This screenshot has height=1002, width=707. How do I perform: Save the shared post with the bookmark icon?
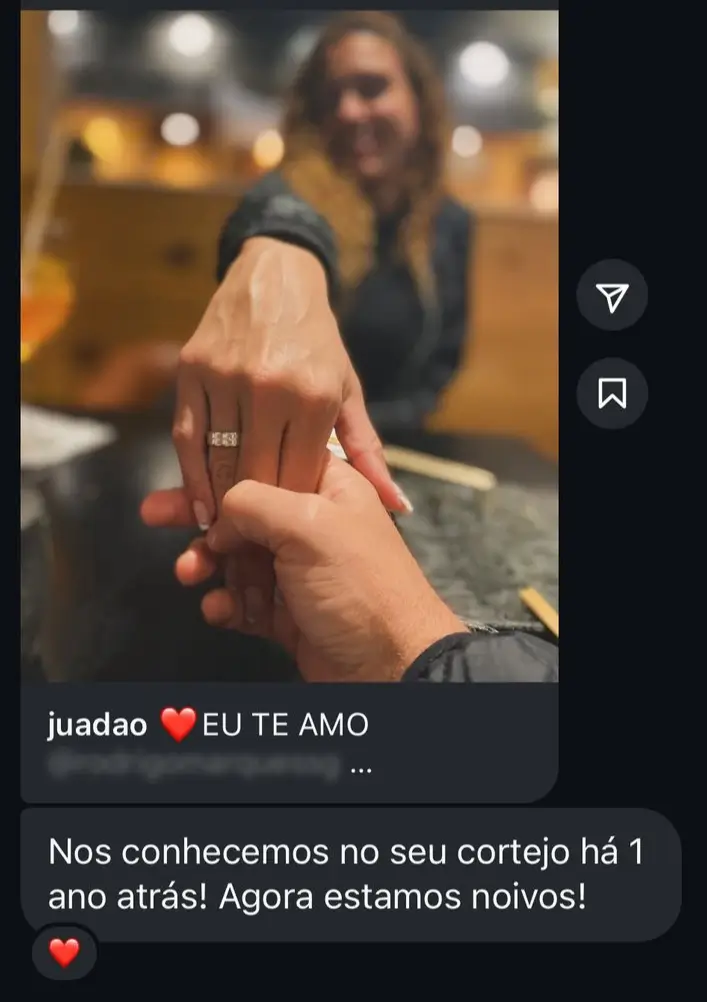[612, 392]
